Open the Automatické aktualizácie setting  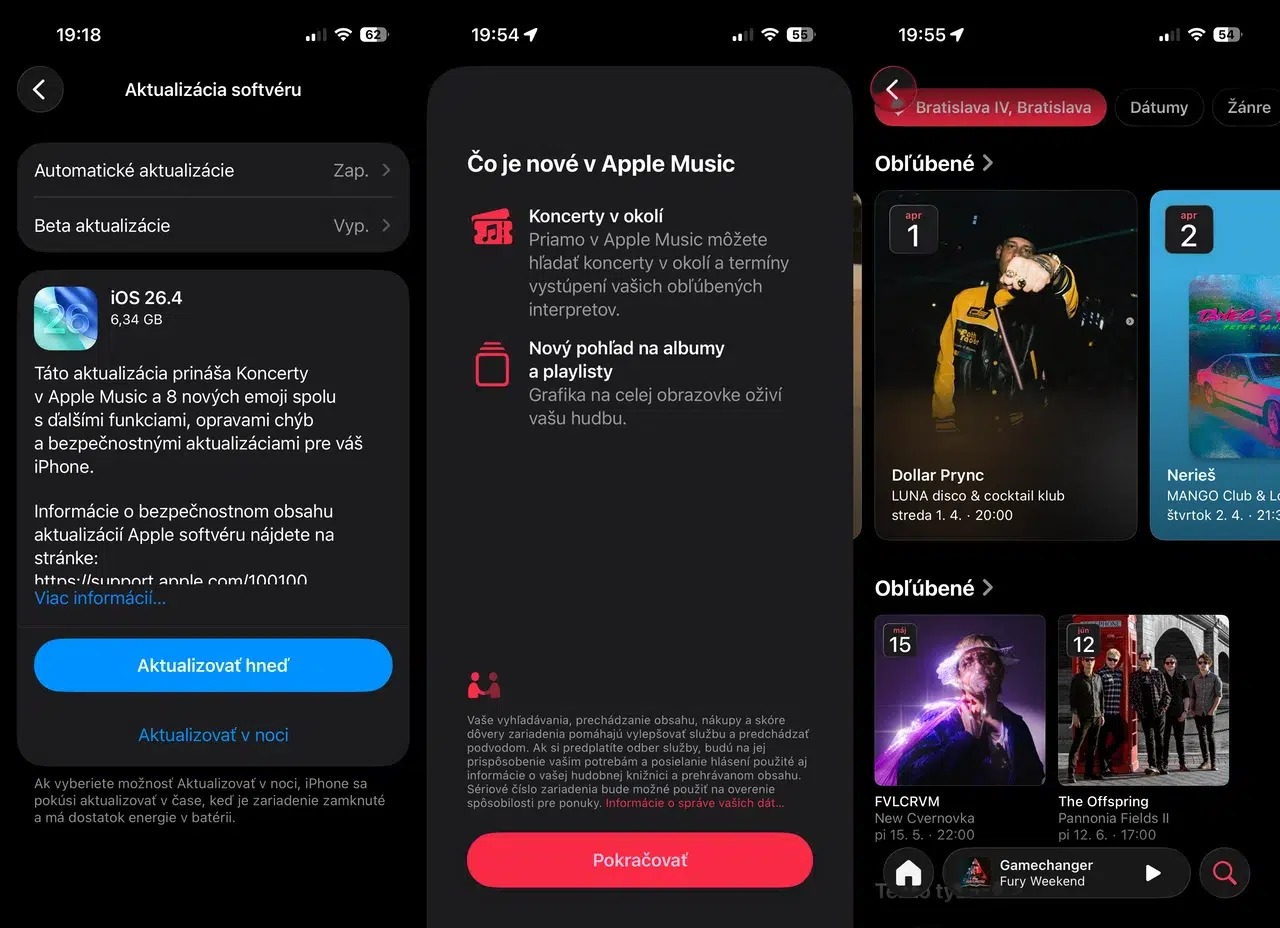(213, 170)
